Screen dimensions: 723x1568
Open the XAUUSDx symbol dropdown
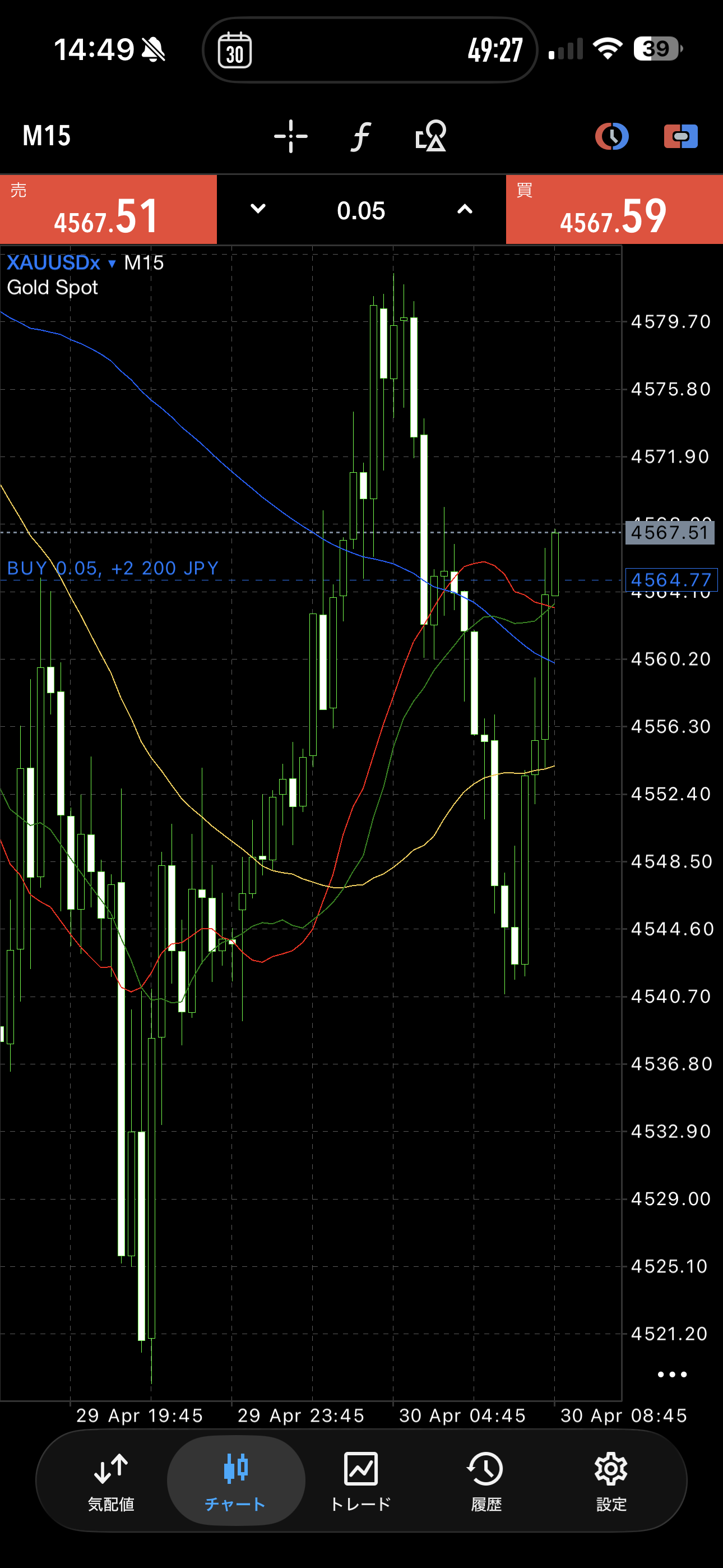click(x=61, y=263)
